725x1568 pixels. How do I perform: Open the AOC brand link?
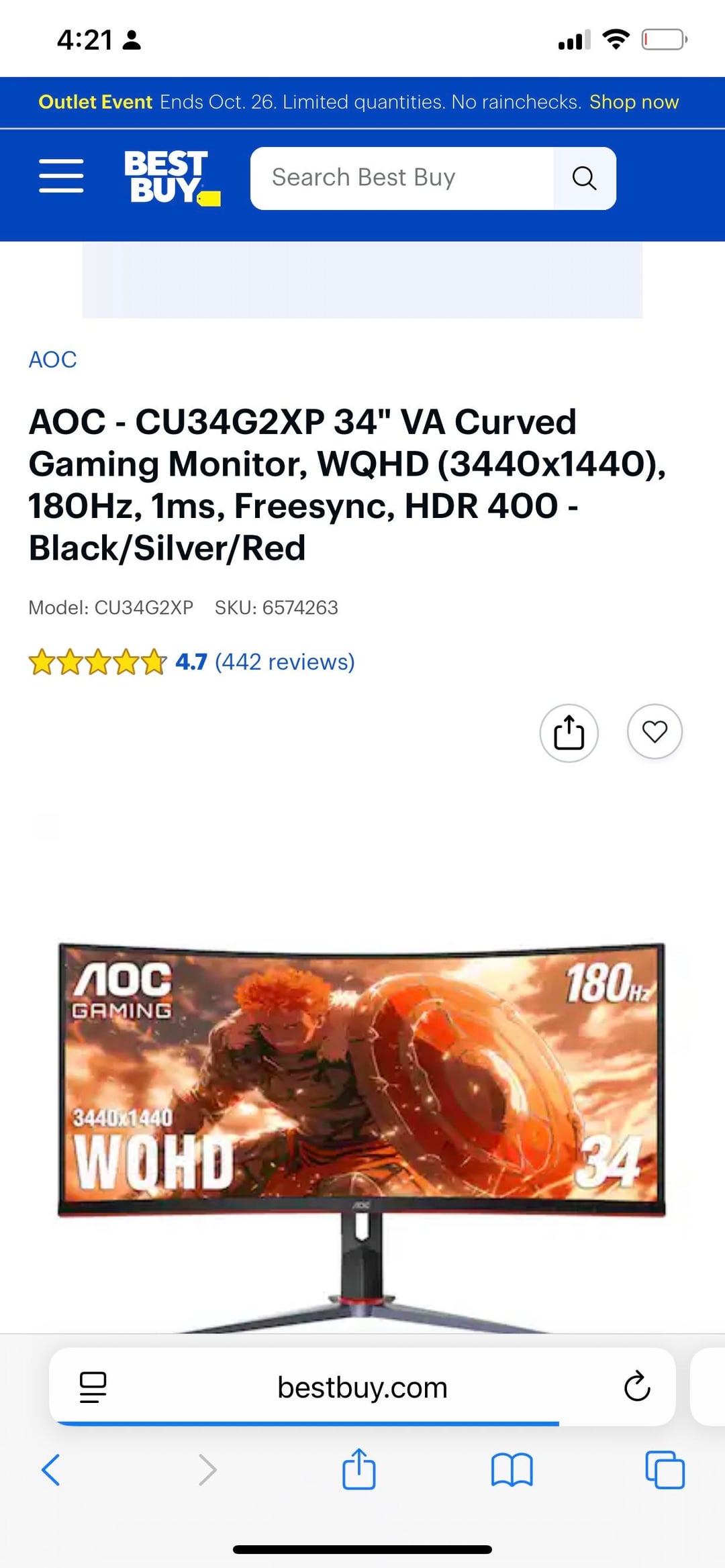pyautogui.click(x=52, y=360)
